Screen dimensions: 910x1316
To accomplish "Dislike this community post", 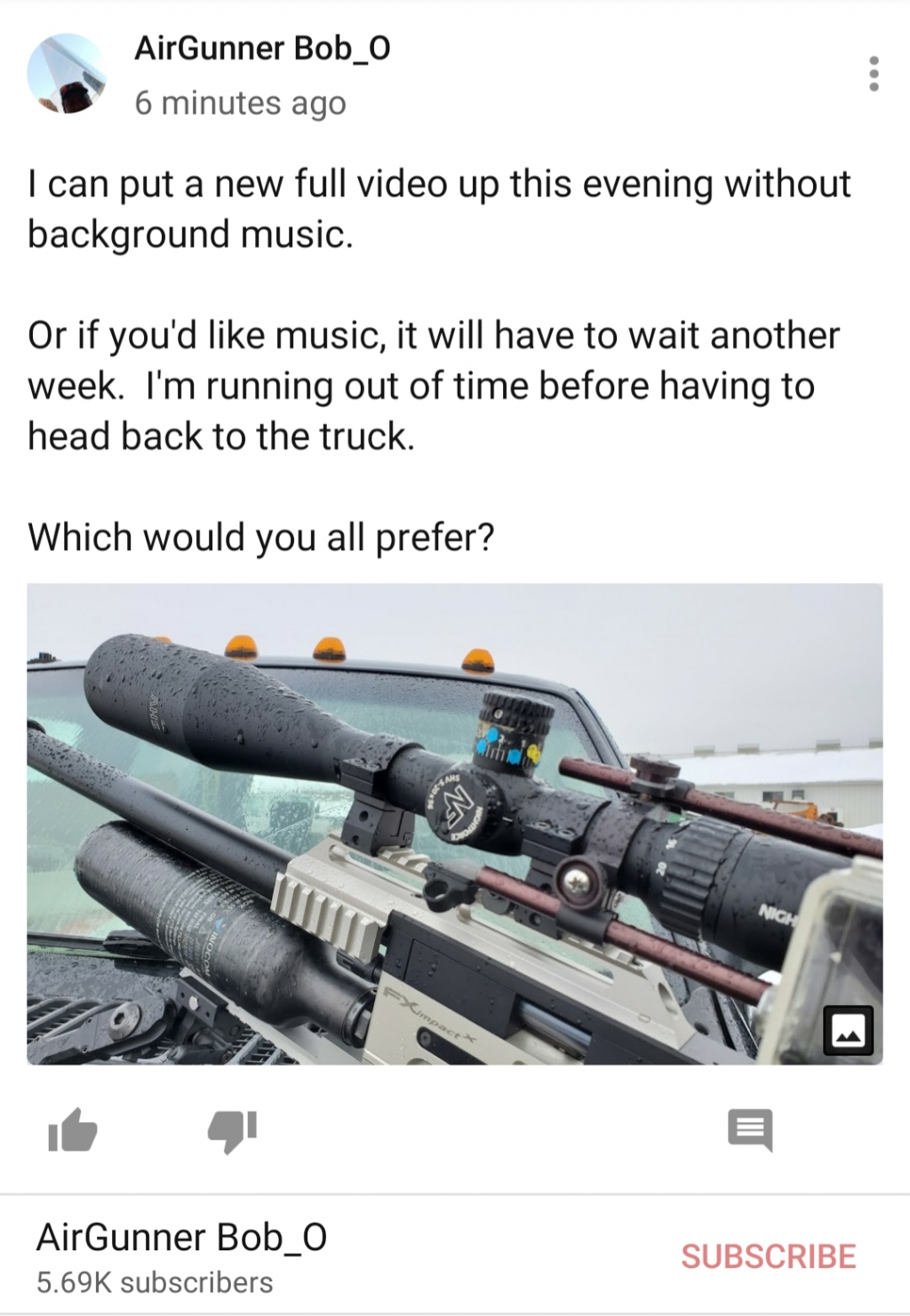I will (x=233, y=1130).
